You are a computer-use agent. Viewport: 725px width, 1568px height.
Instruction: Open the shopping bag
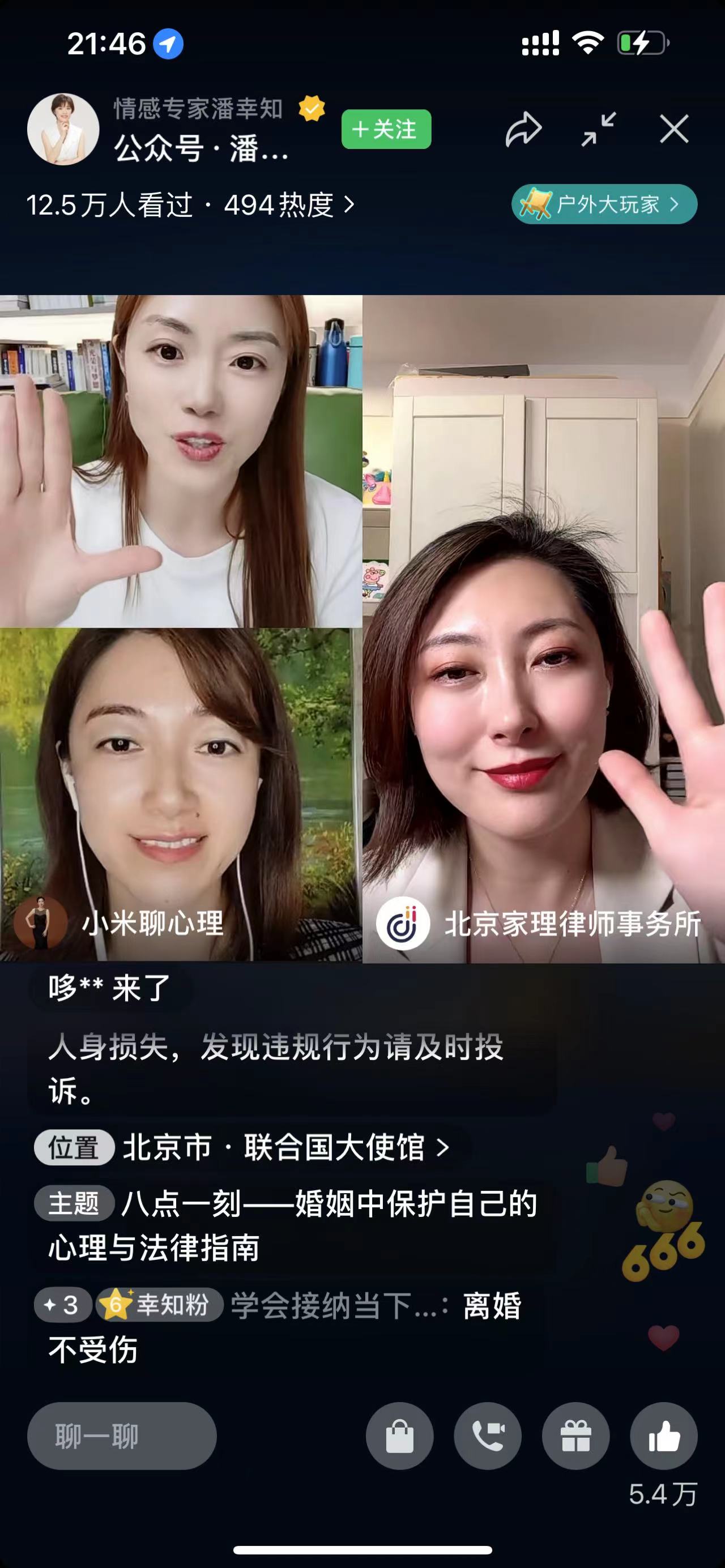tap(399, 1436)
